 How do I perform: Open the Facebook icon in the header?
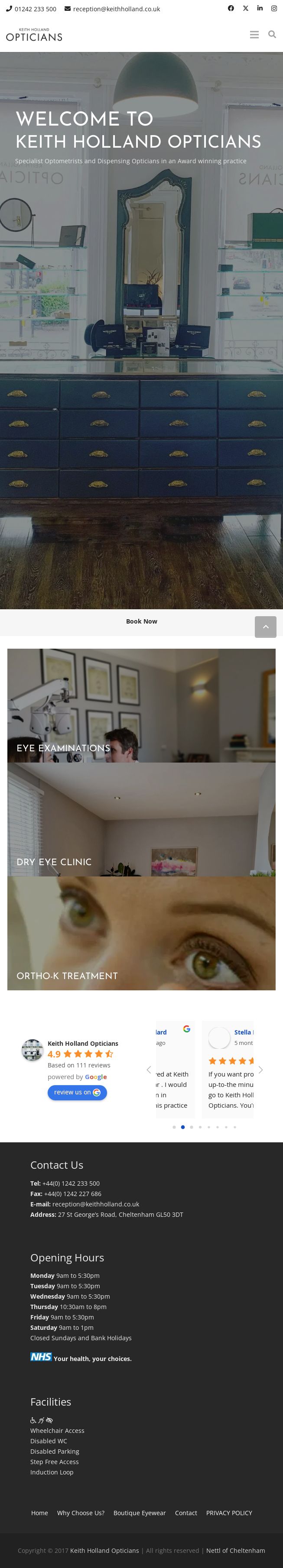(231, 9)
